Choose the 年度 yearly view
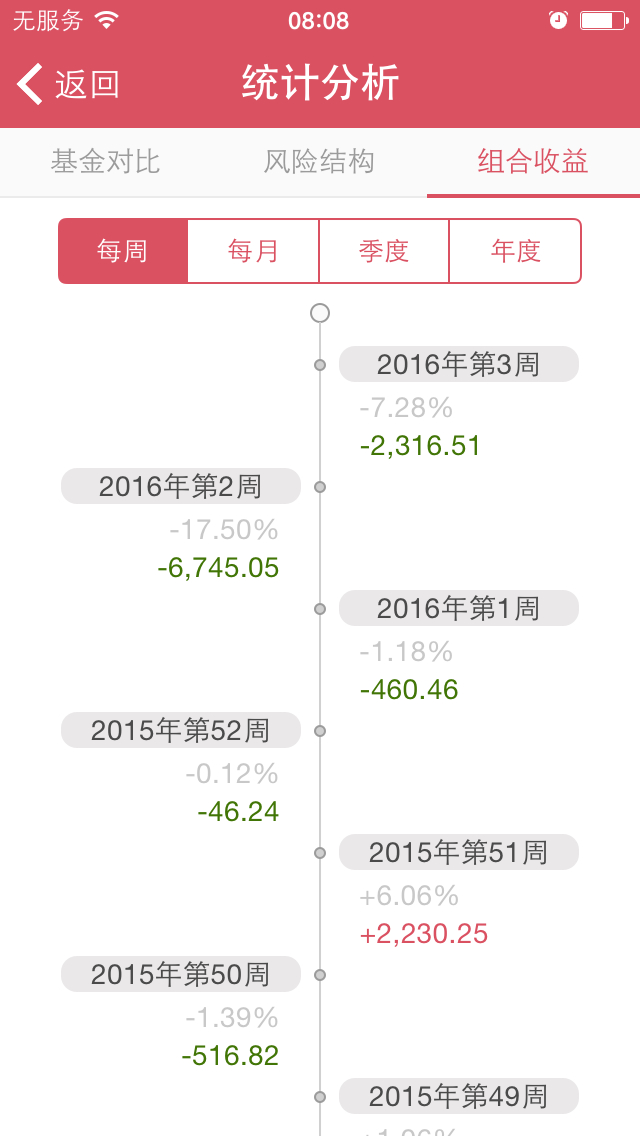The image size is (640, 1136). [515, 251]
